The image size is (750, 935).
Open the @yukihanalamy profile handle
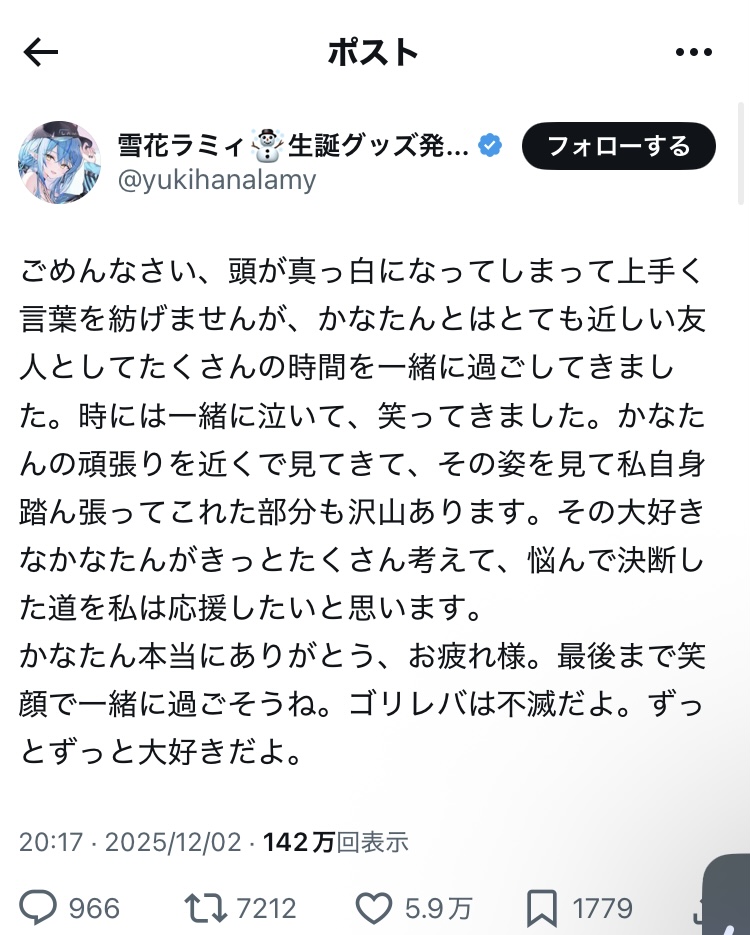[x=218, y=180]
